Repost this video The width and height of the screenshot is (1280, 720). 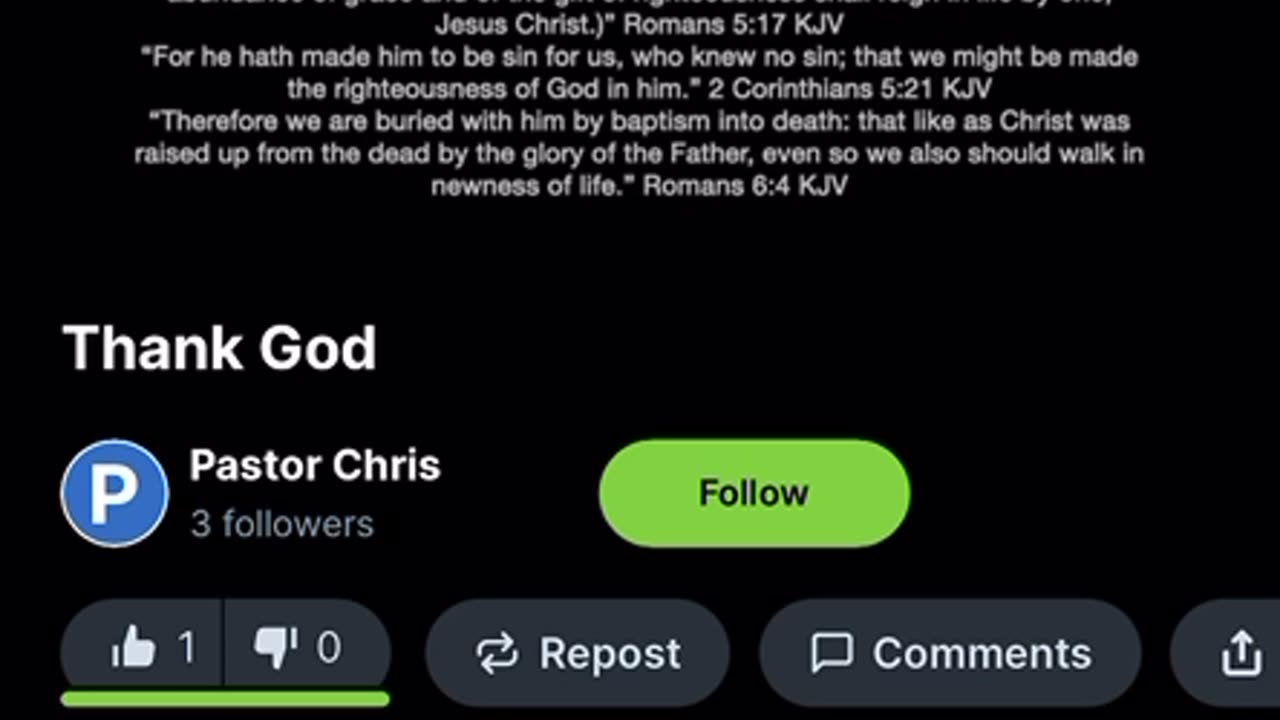pyautogui.click(x=578, y=654)
